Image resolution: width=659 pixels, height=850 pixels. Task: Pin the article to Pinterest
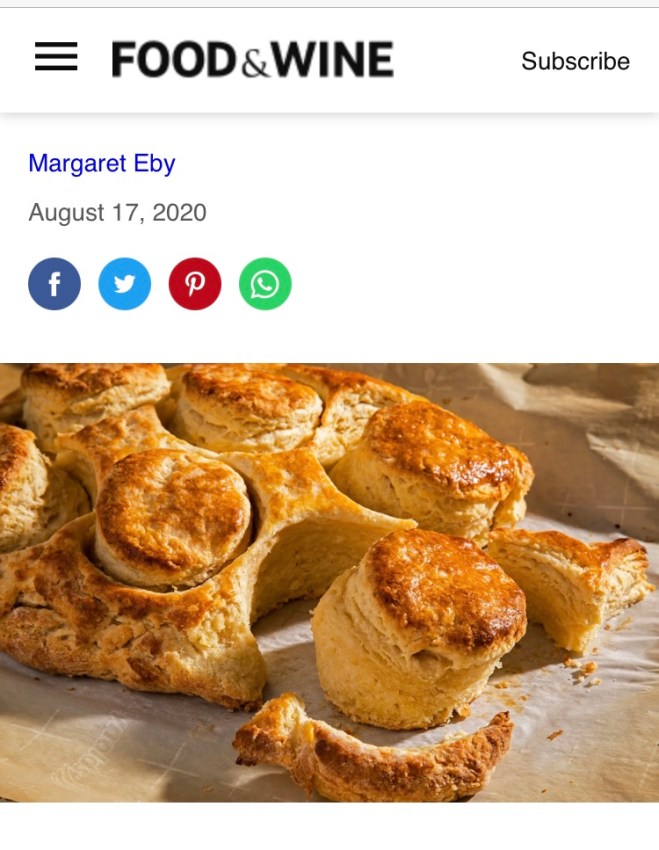tap(194, 284)
